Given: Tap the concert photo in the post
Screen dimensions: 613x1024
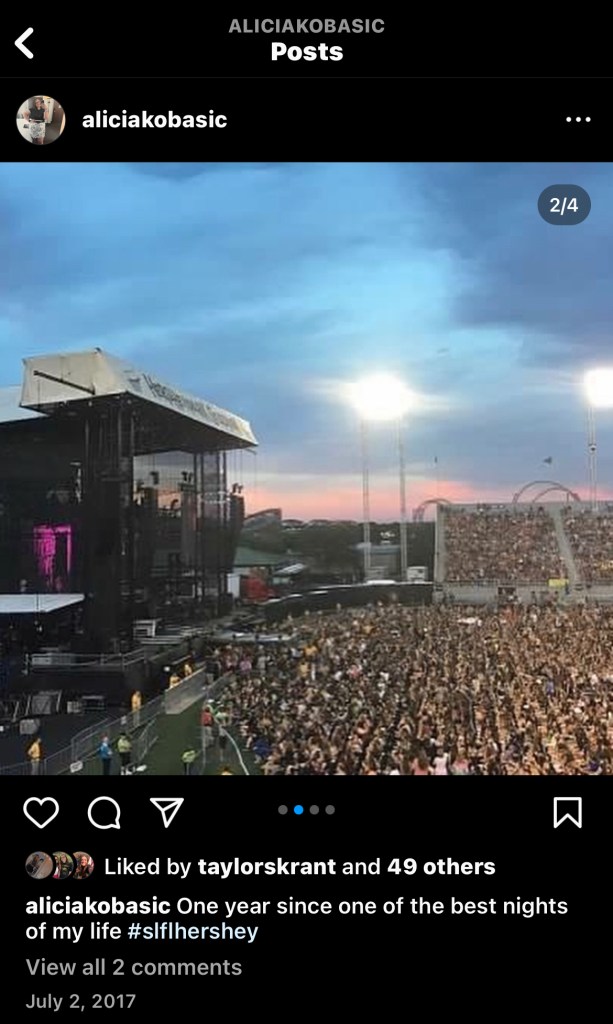Looking at the screenshot, I should 306,468.
